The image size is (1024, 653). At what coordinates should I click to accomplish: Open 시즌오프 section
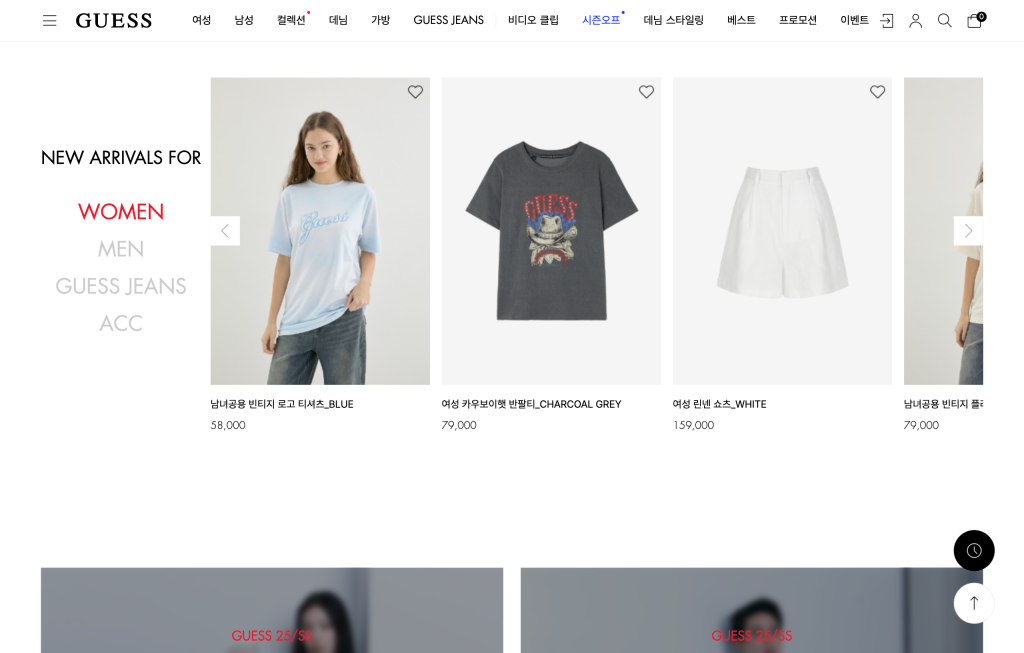pyautogui.click(x=601, y=20)
